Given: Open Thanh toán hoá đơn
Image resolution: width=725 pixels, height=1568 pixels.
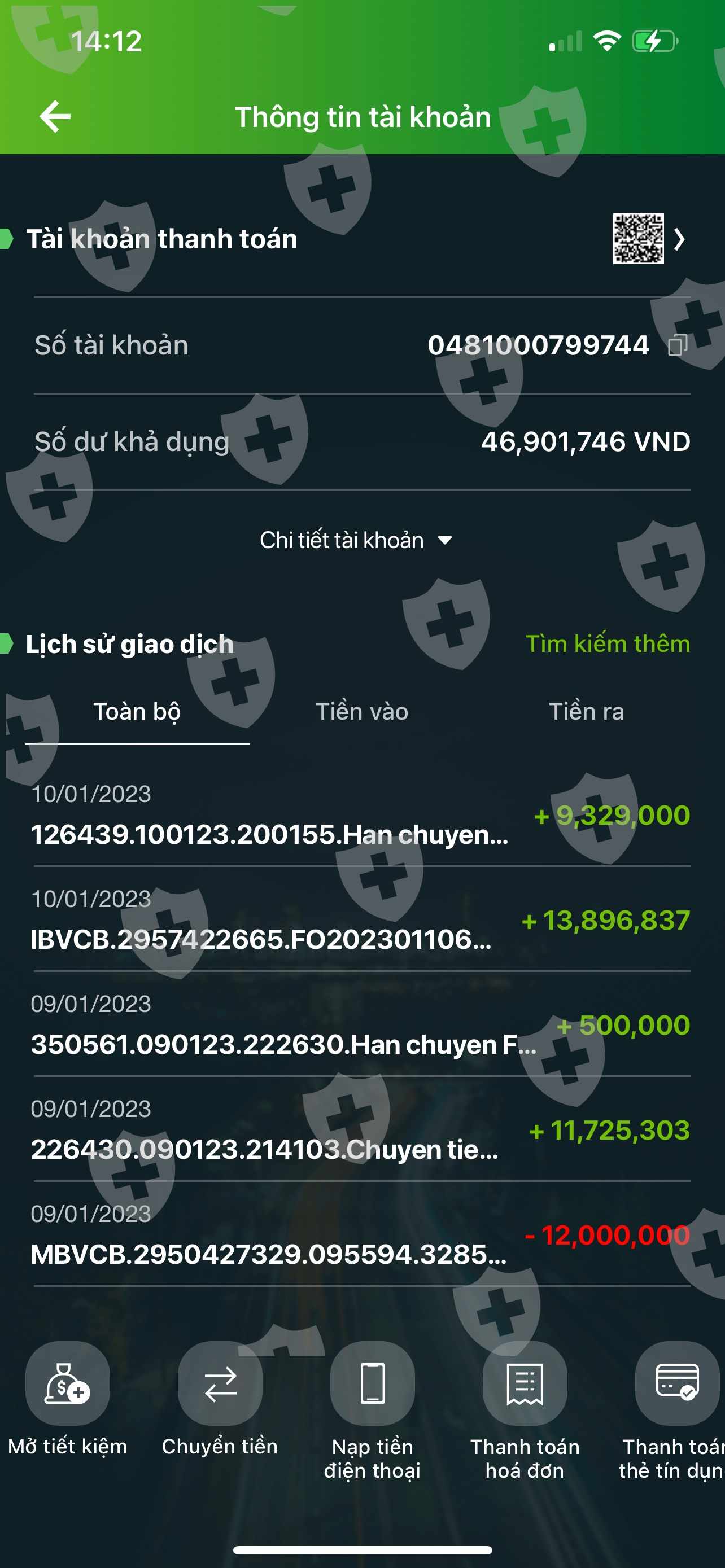Looking at the screenshot, I should tap(525, 1383).
